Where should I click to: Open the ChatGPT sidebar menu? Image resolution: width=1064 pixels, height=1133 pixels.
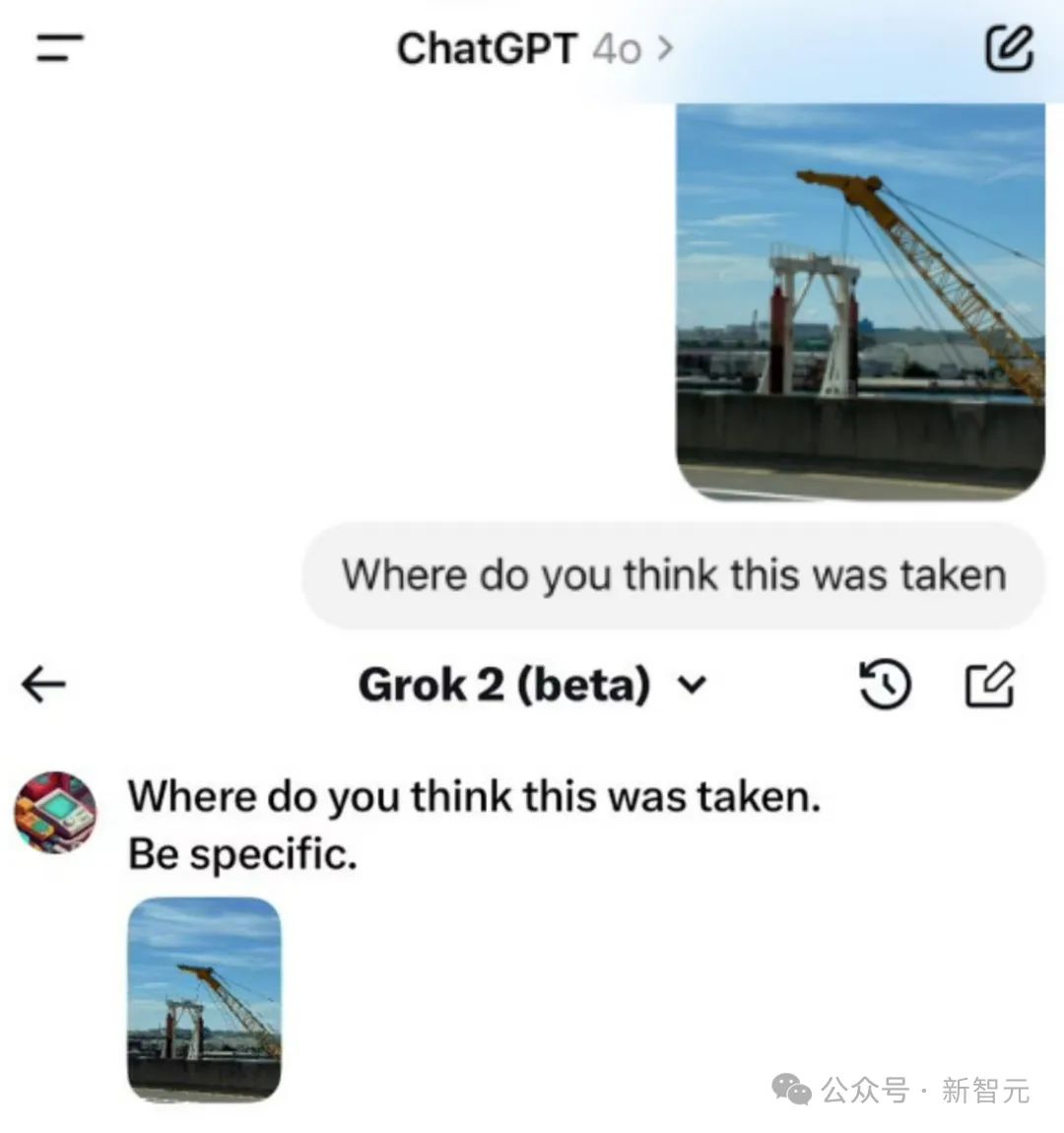tap(59, 46)
